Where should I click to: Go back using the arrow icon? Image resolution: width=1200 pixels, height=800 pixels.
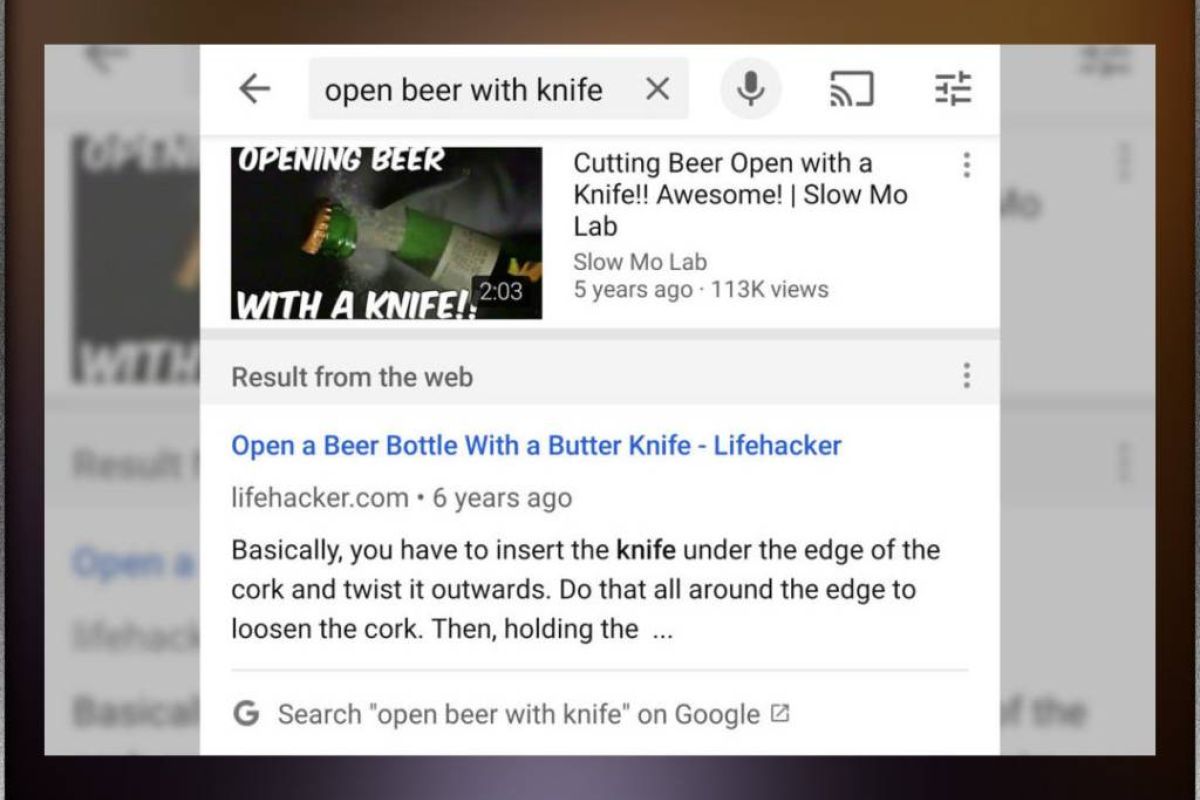tap(255, 89)
